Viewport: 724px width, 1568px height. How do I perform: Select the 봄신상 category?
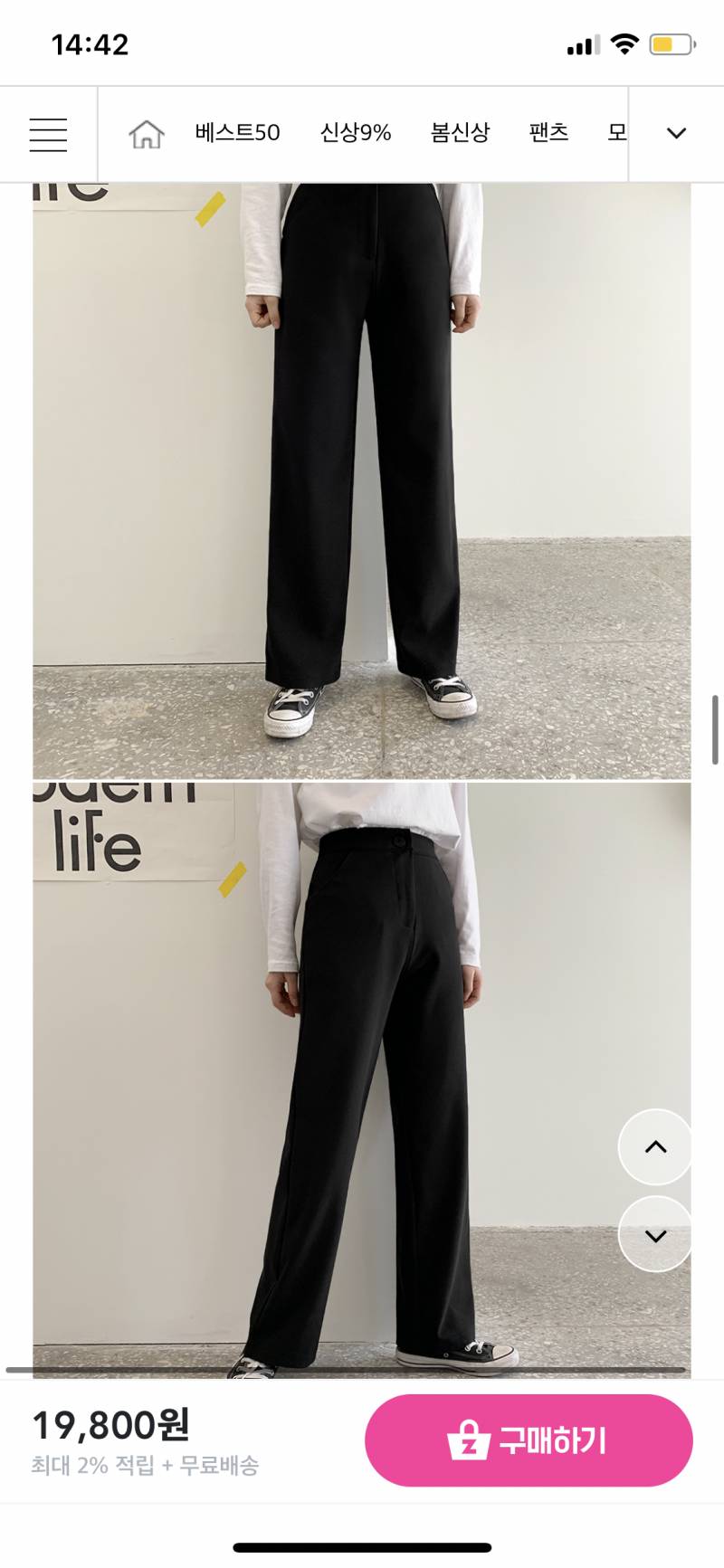pos(460,133)
